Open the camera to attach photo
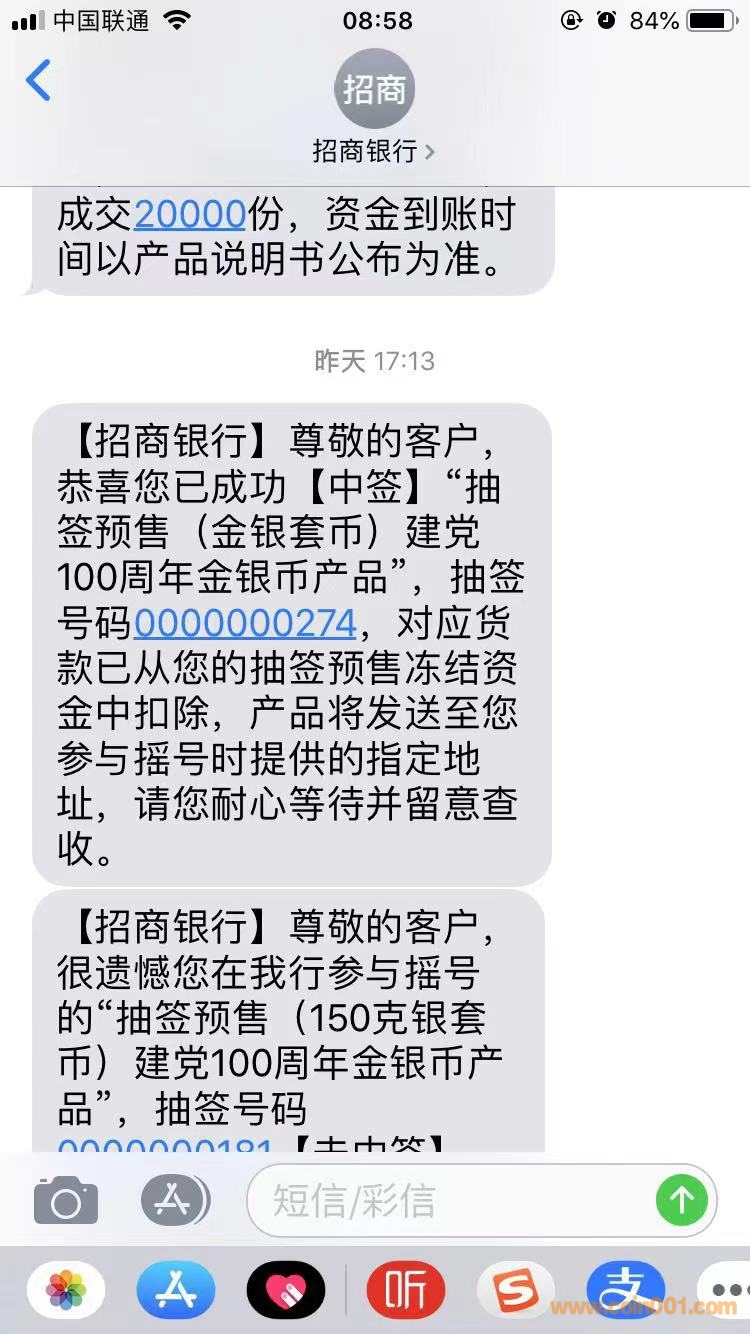 click(x=66, y=1200)
